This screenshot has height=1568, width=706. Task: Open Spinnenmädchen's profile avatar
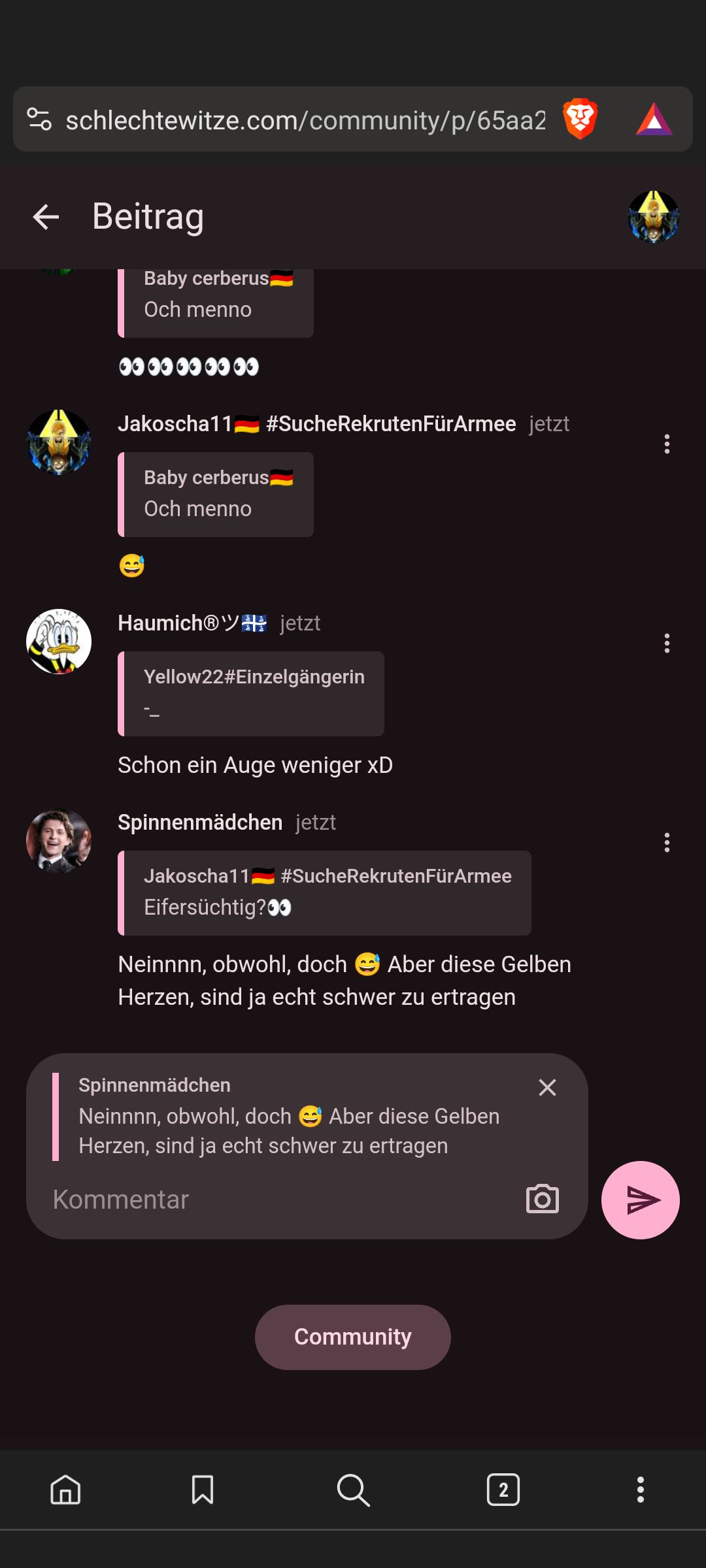click(x=59, y=841)
